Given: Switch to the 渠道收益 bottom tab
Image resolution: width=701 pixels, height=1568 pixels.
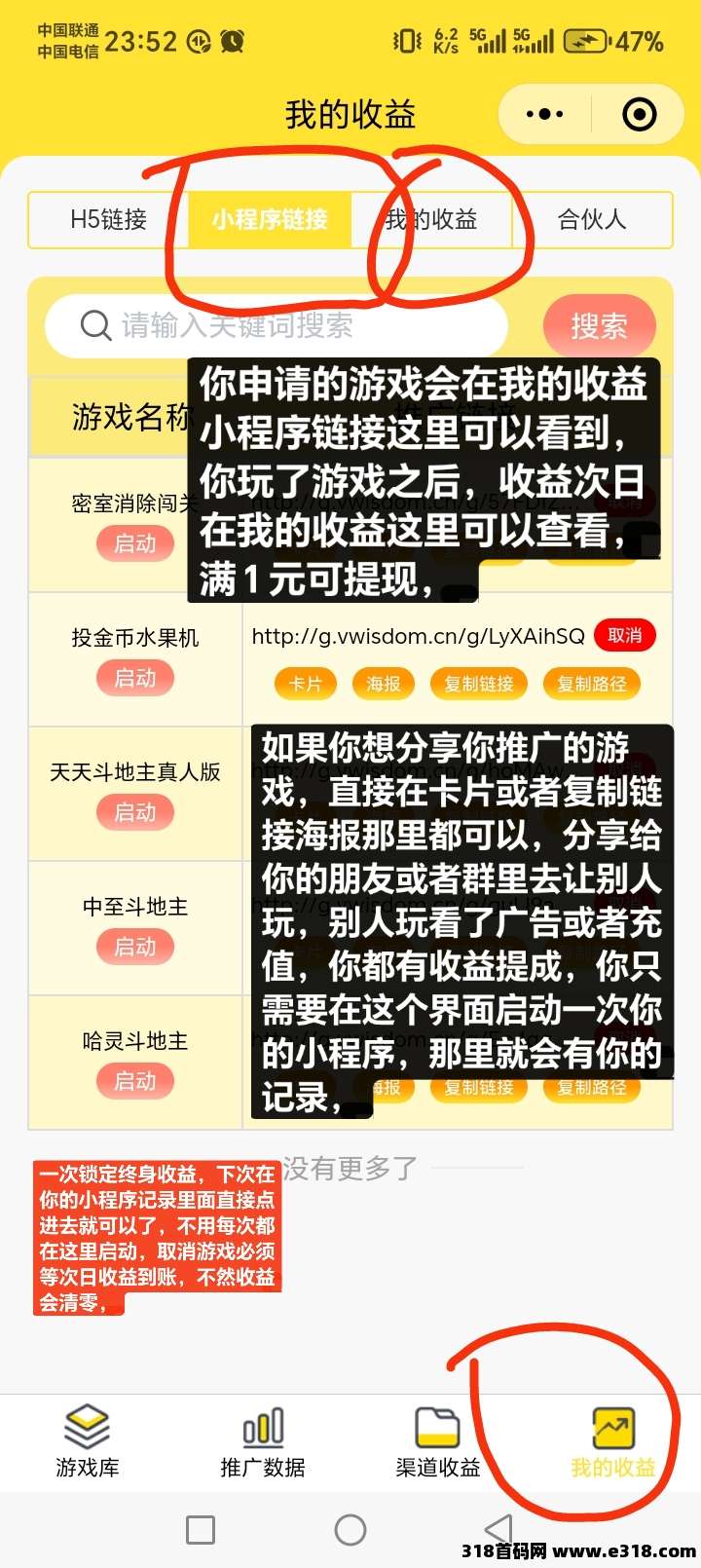Looking at the screenshot, I should [438, 1441].
